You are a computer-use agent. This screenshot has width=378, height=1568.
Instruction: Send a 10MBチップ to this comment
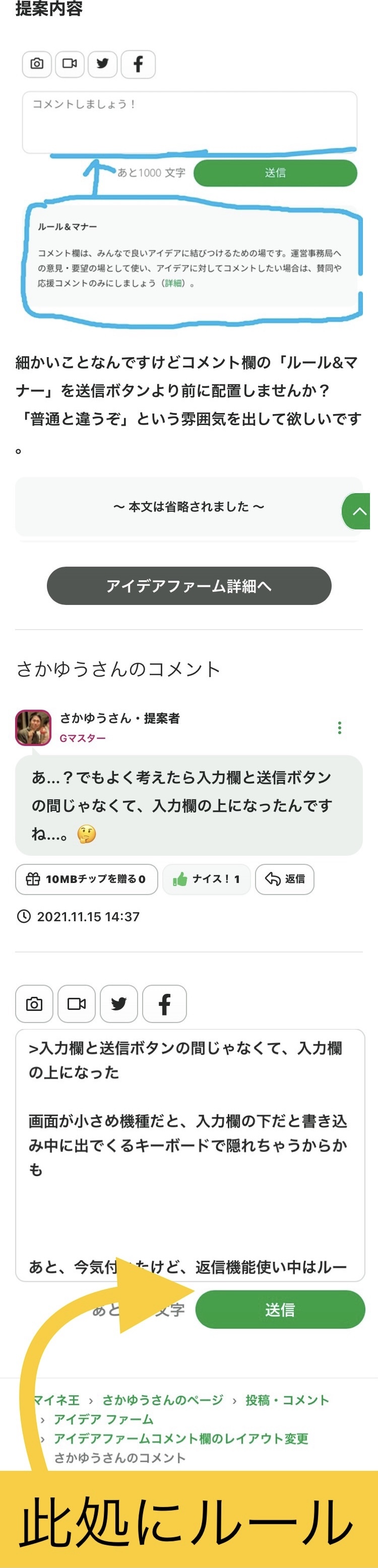click(x=86, y=879)
